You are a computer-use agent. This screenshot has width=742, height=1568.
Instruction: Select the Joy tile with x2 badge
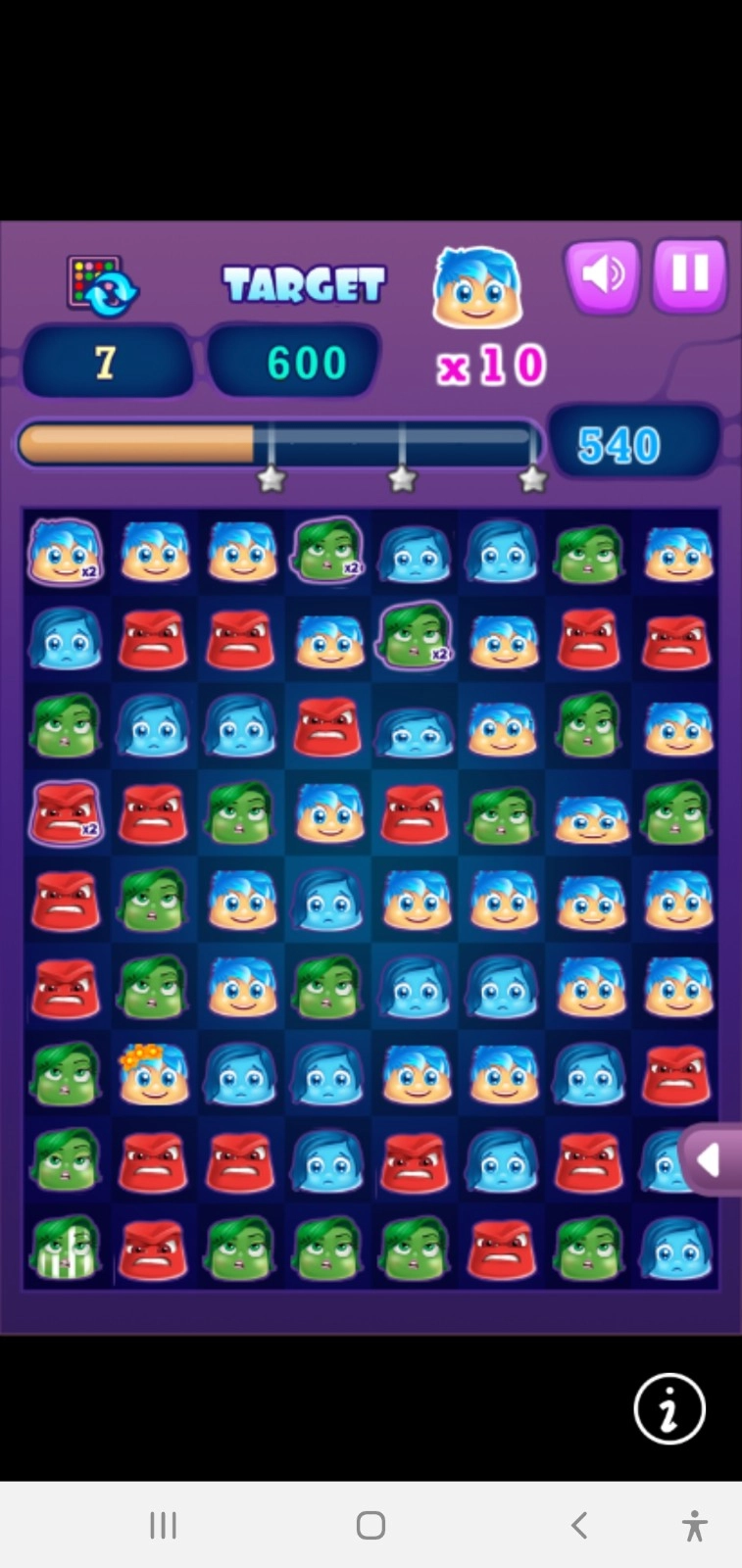(65, 552)
